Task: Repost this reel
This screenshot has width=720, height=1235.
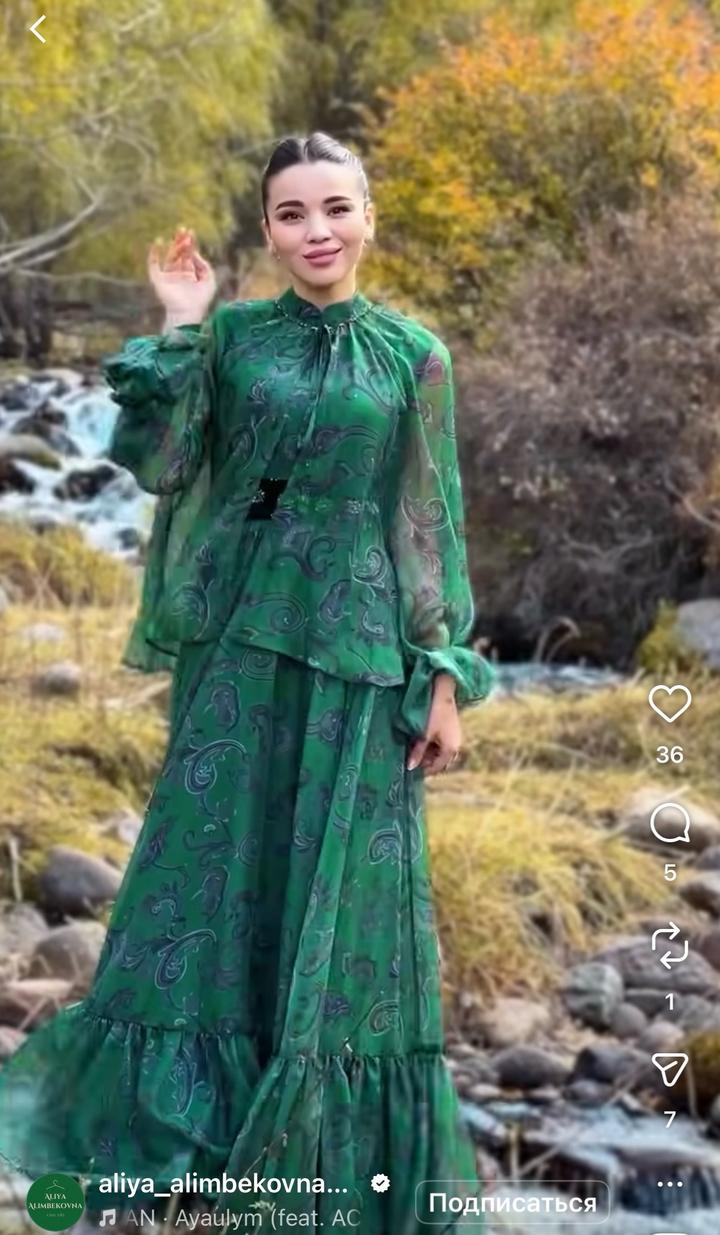Action: pyautogui.click(x=669, y=945)
